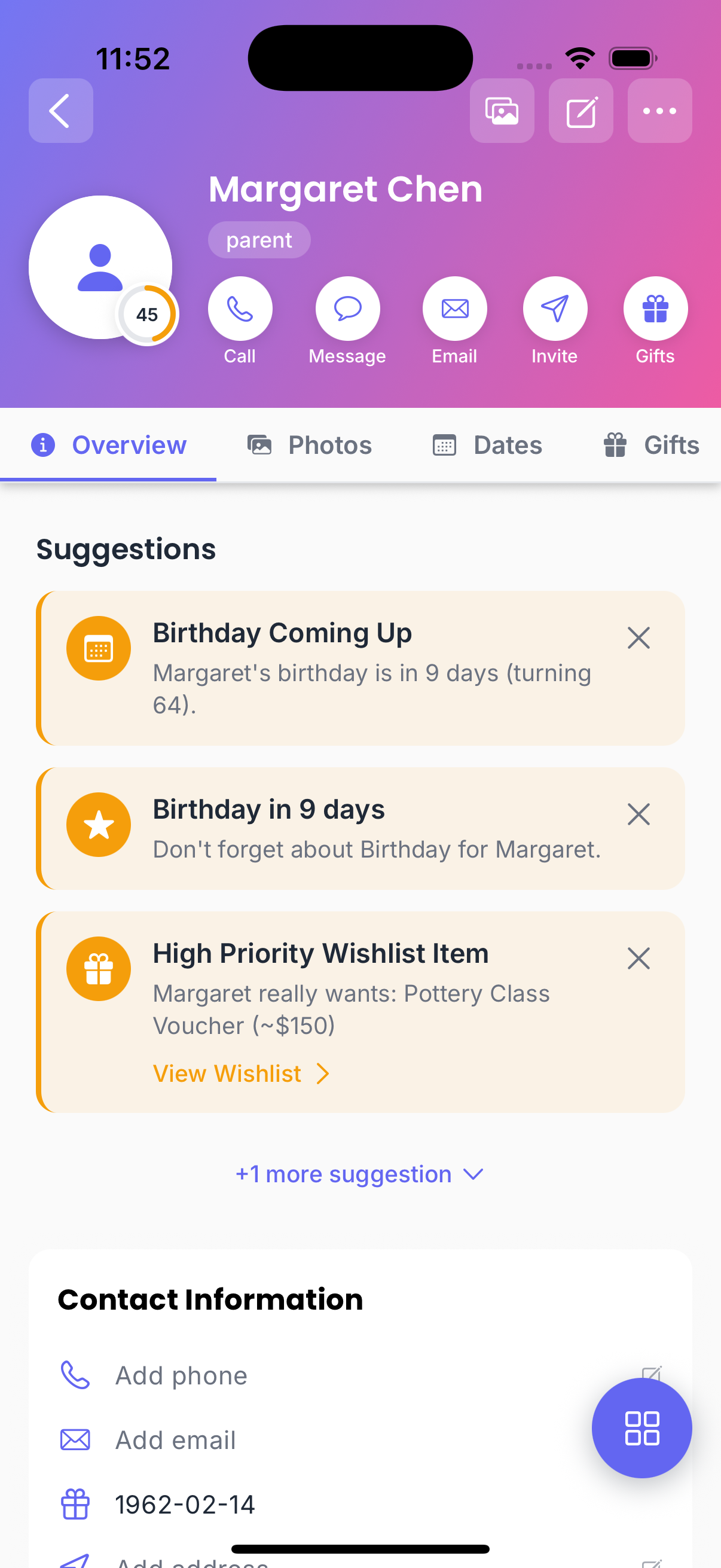Open the Call action for Margaret
This screenshot has width=721, height=1568.
[x=240, y=309]
